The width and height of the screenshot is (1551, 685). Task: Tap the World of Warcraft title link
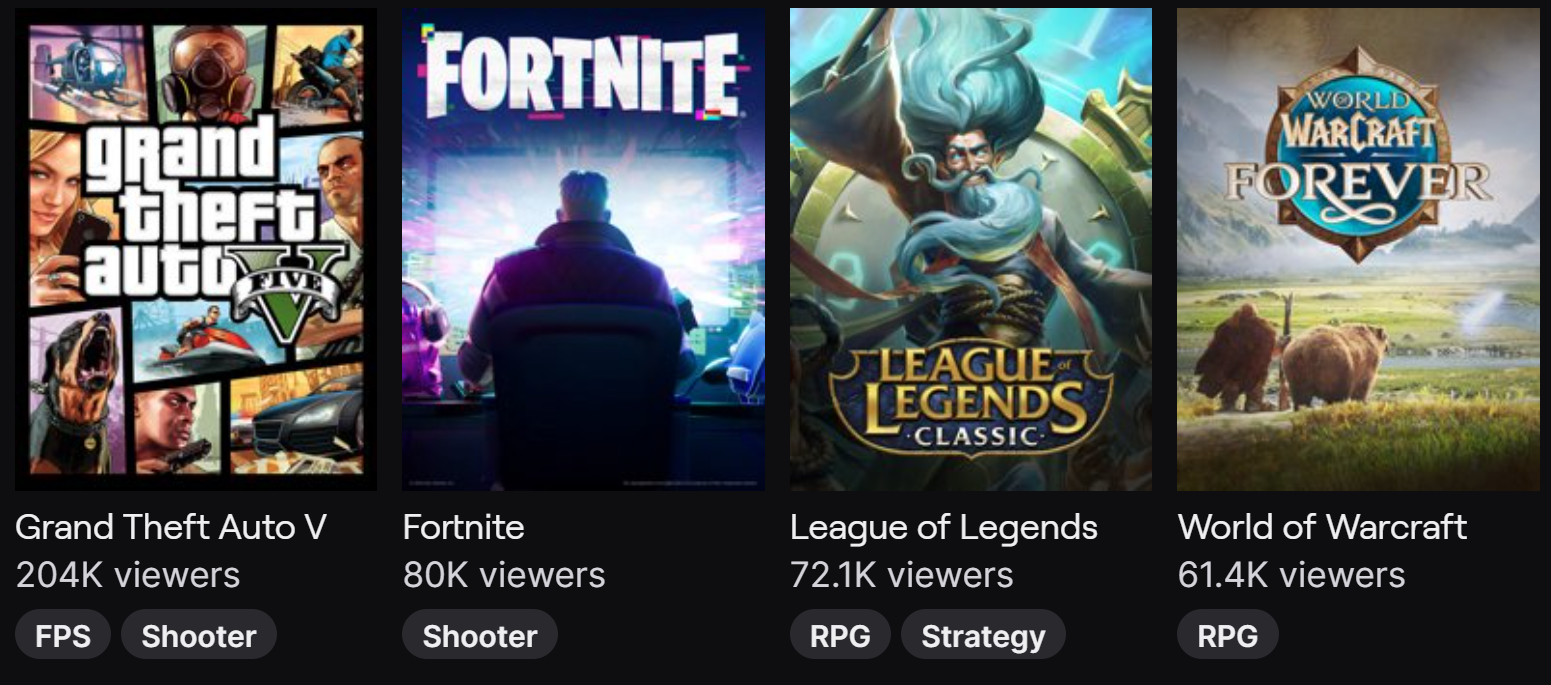[x=1322, y=527]
